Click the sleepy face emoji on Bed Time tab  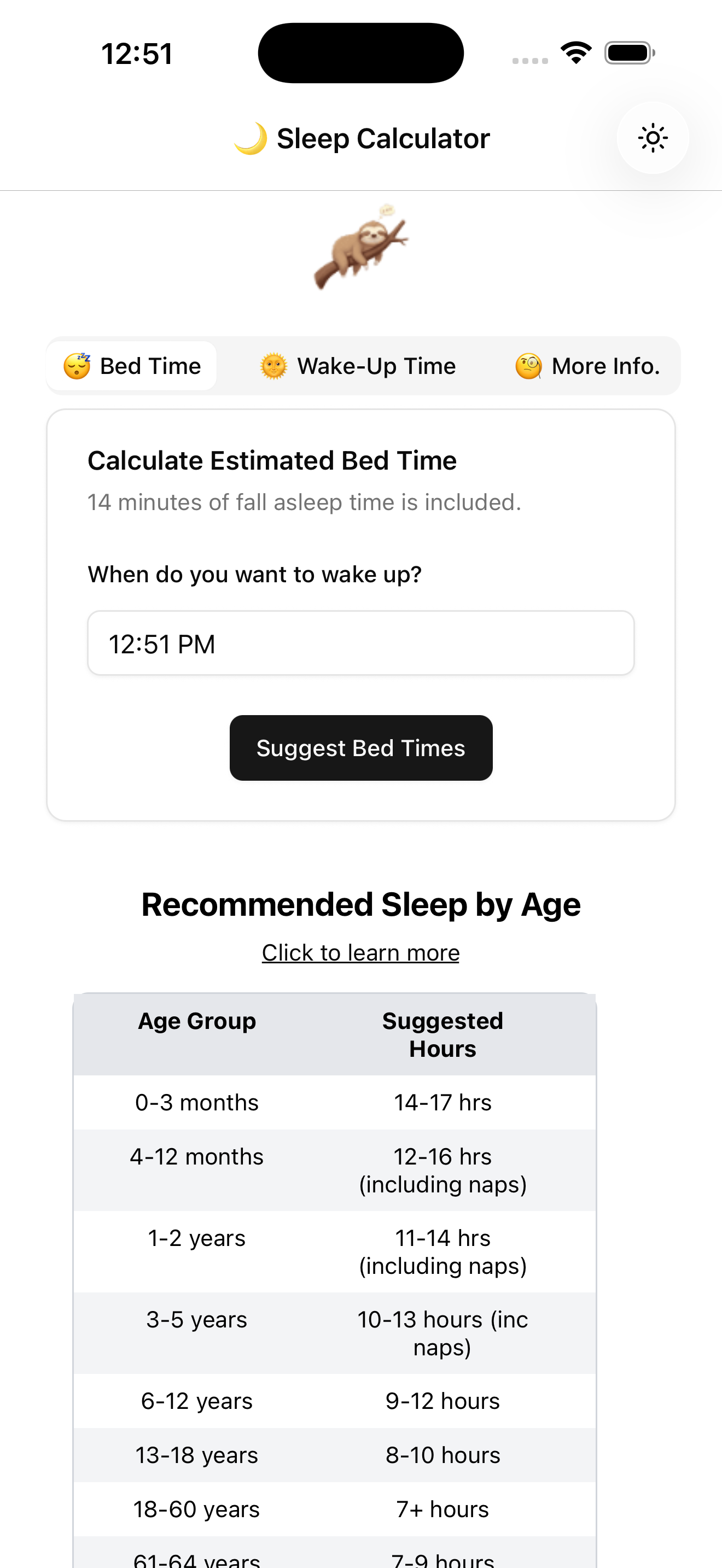click(x=78, y=365)
